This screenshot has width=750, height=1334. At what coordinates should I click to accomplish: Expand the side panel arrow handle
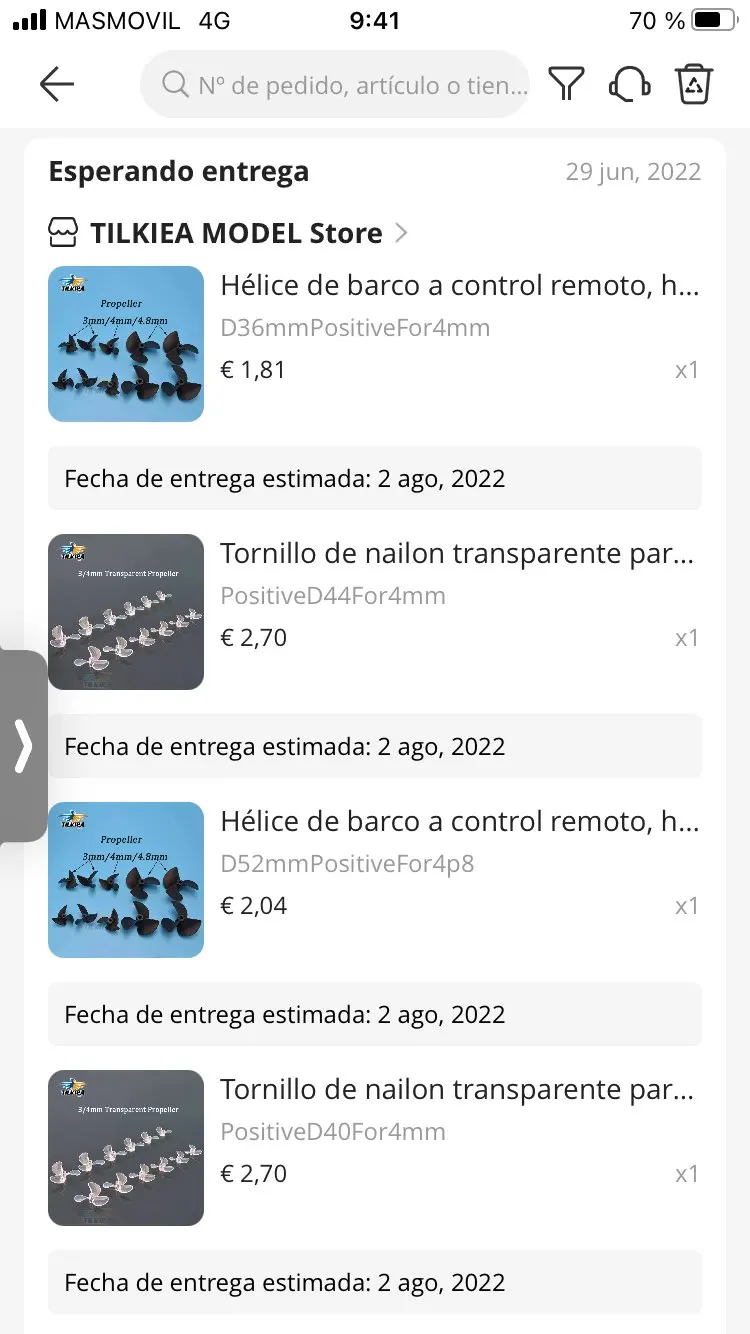click(23, 746)
